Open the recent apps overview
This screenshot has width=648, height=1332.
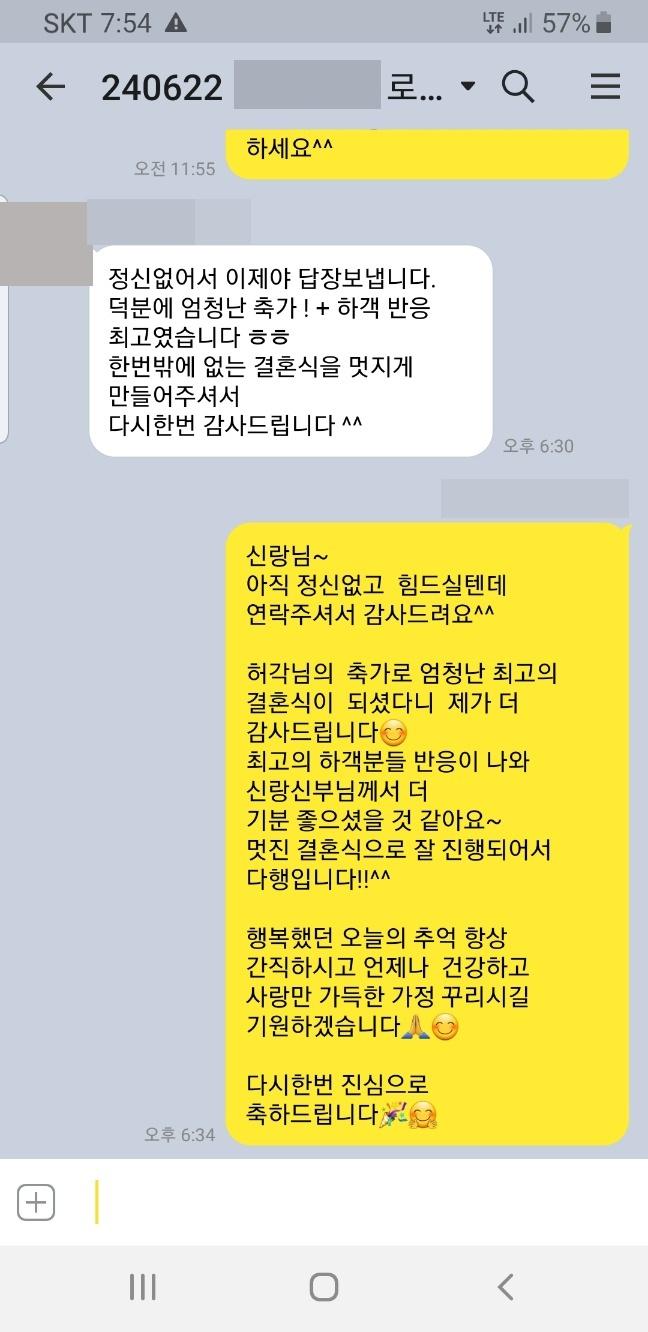[143, 1286]
